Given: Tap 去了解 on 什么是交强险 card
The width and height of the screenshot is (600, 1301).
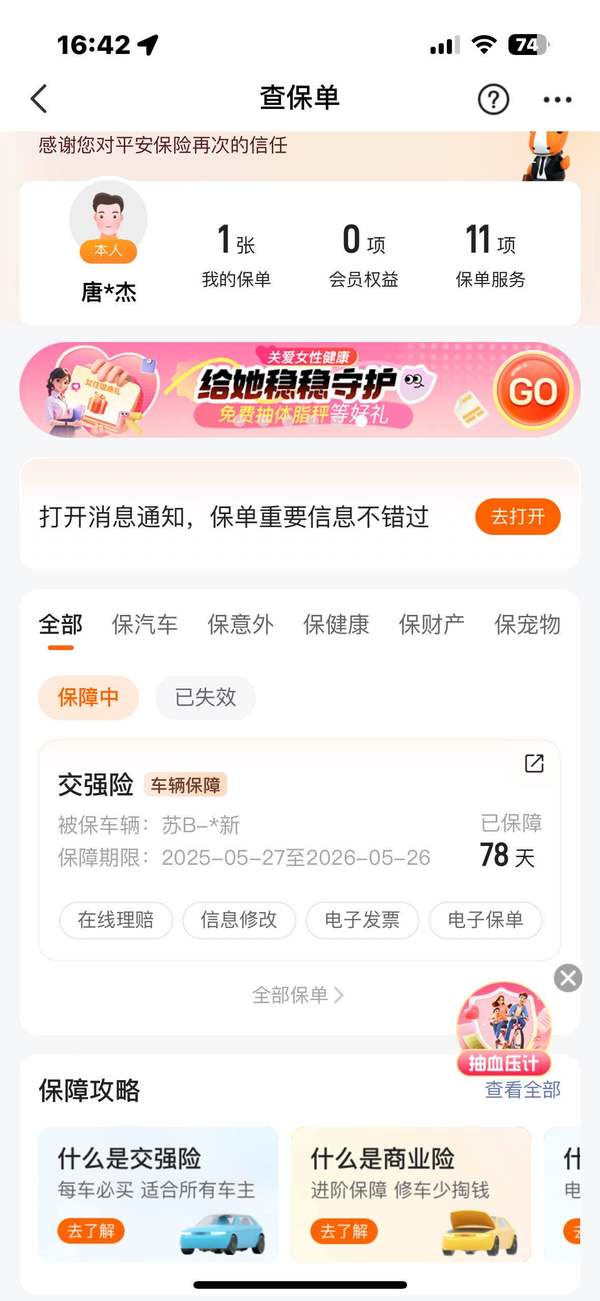Looking at the screenshot, I should [x=91, y=1231].
